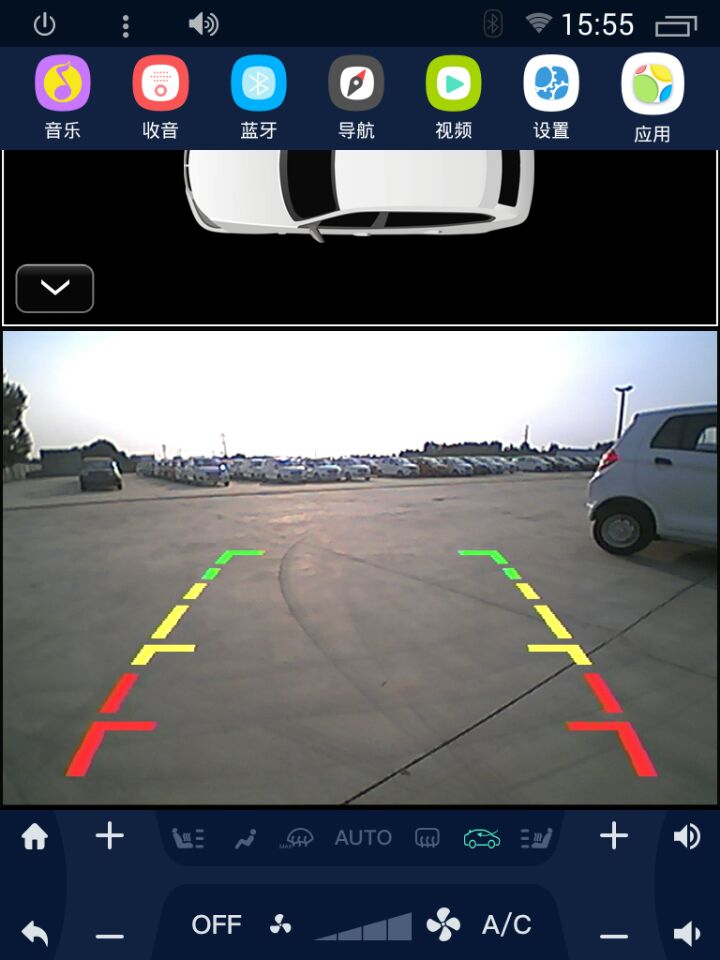Open the 蓝牙 Bluetooth app
The width and height of the screenshot is (720, 960).
tap(258, 84)
